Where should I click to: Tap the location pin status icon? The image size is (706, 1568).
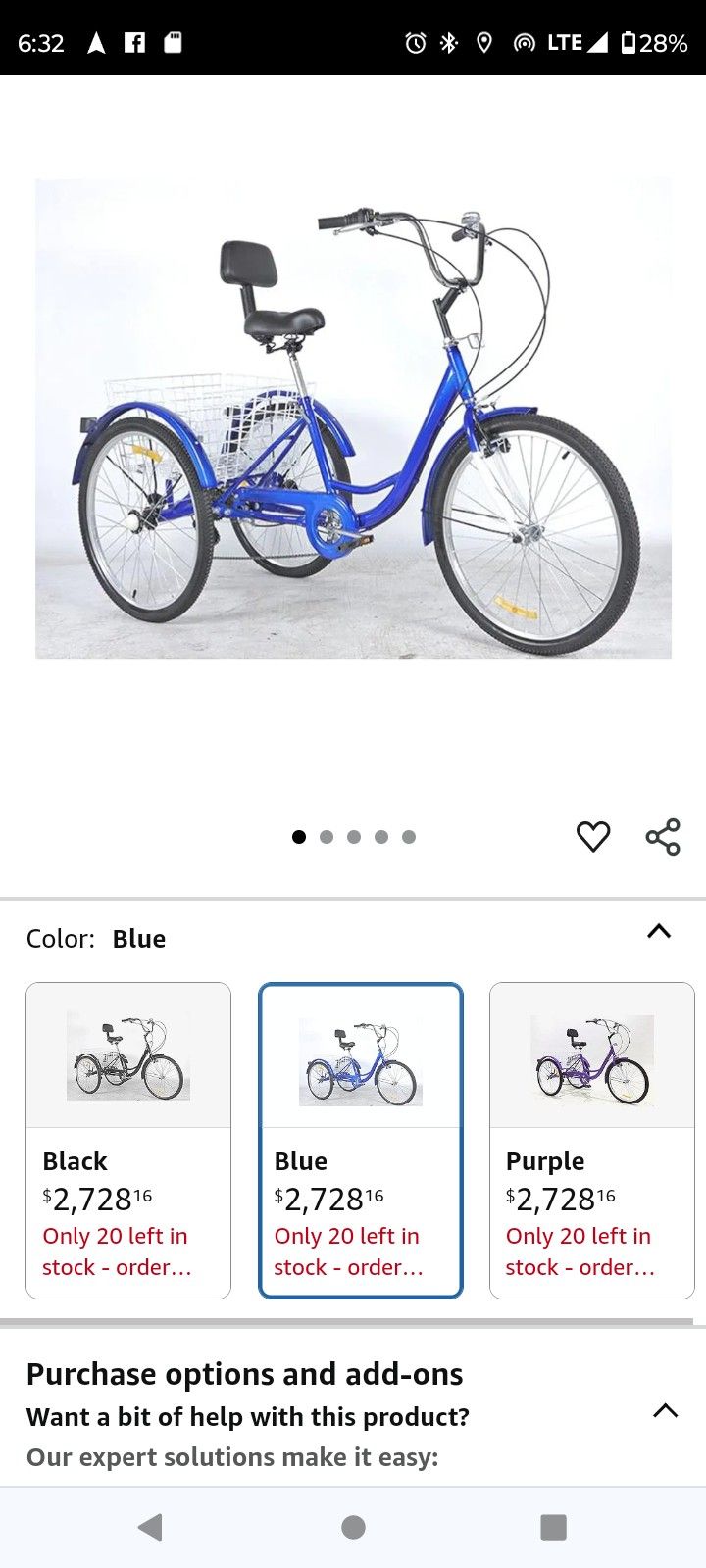click(484, 42)
